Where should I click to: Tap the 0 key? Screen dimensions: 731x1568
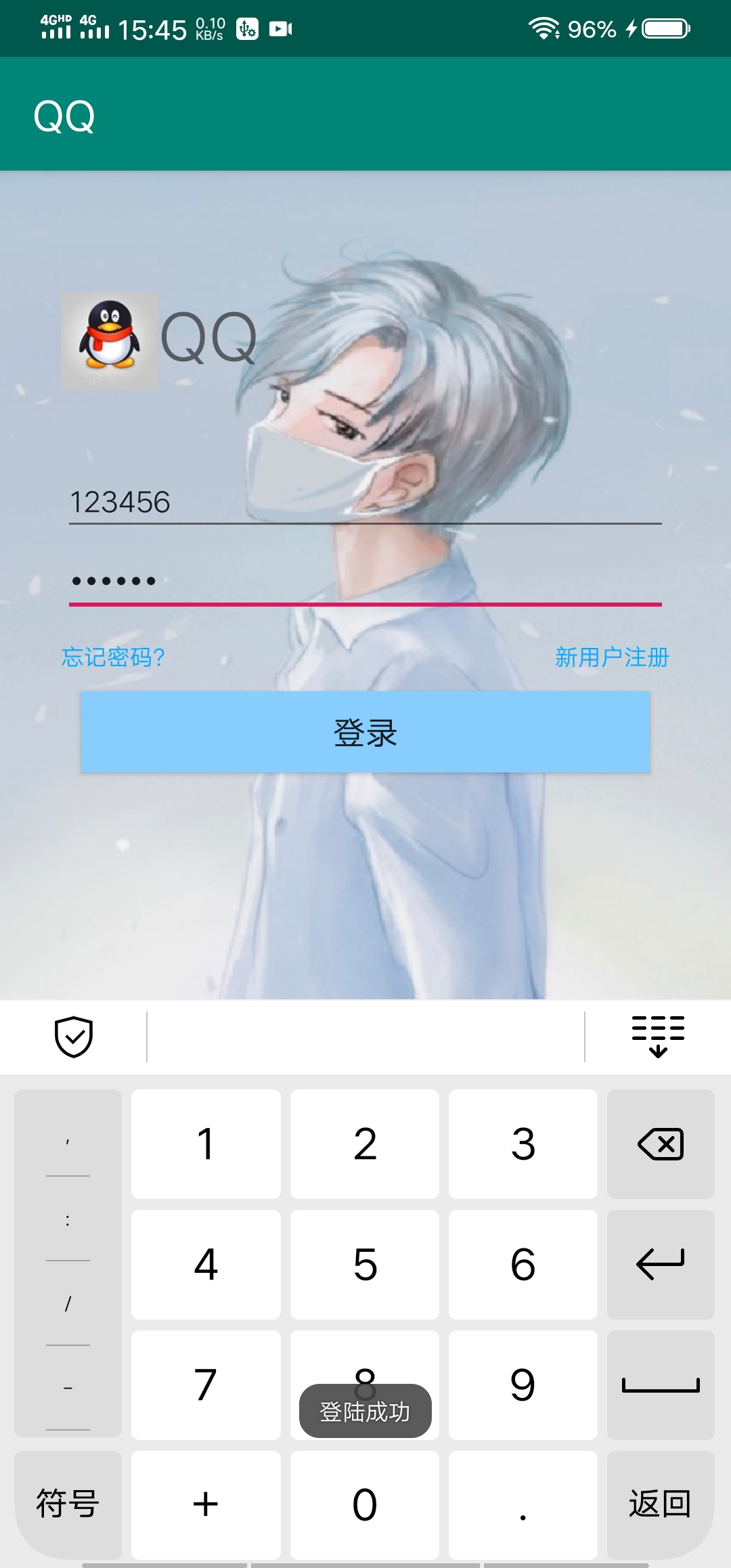(365, 1504)
